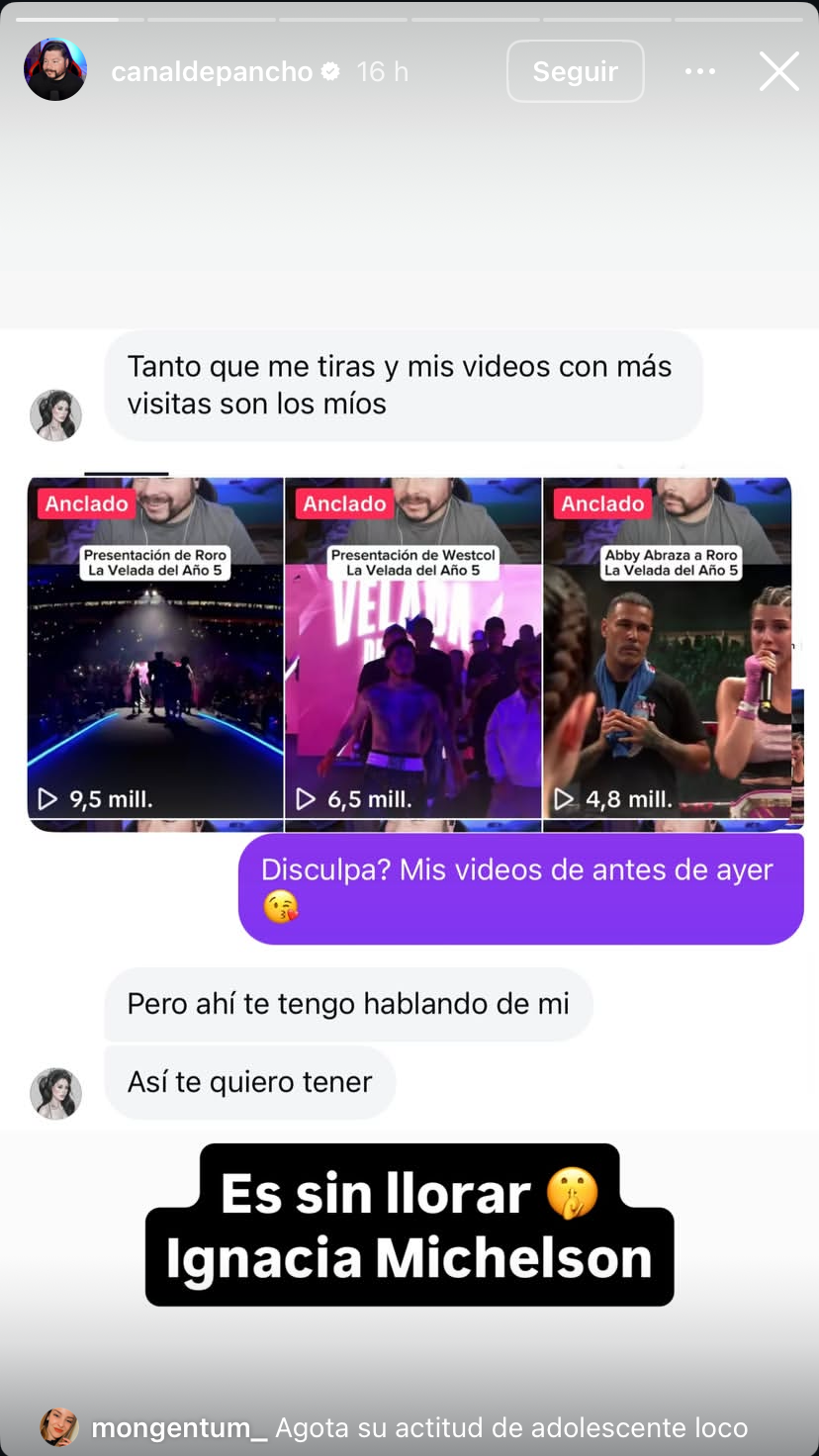The image size is (819, 1456).
Task: Open the three-dot story options menu
Action: (700, 70)
